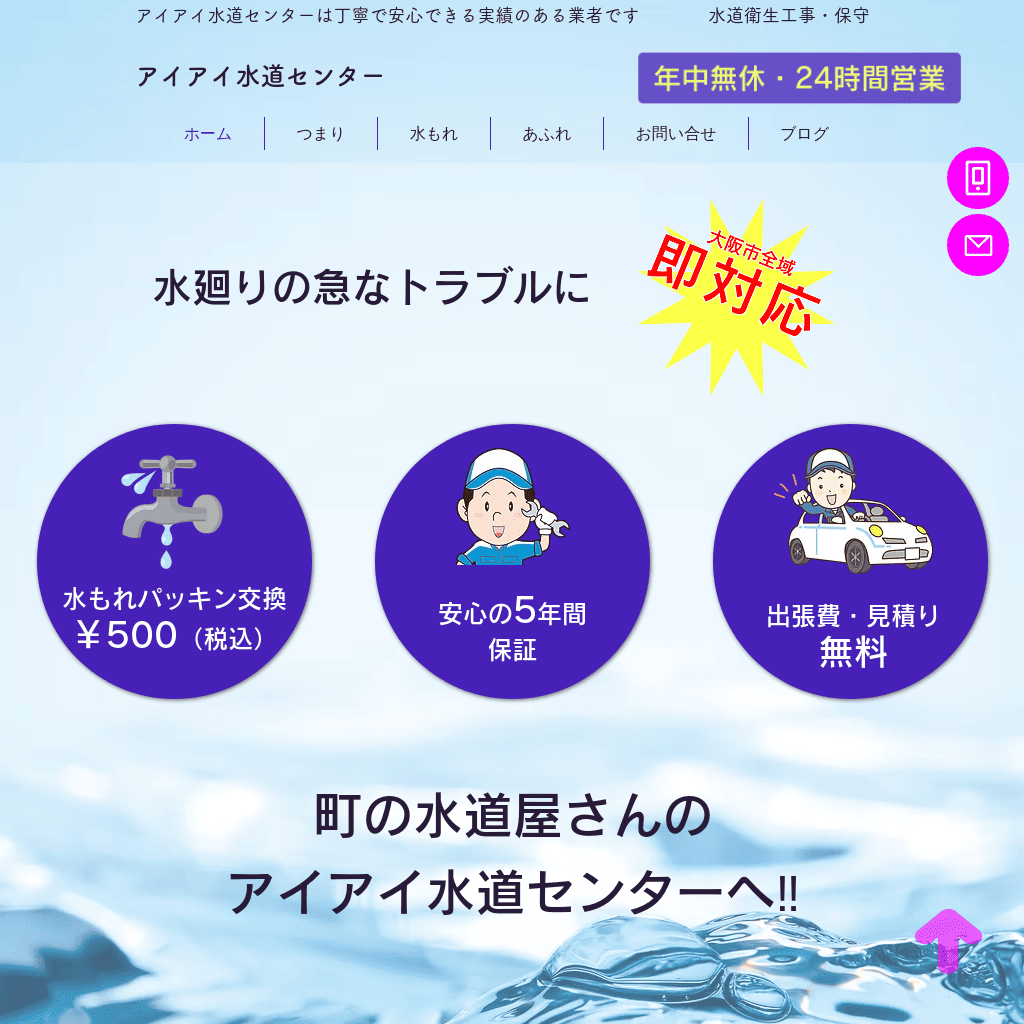This screenshot has height=1024, width=1024.
Task: Go to the つまり page
Action: coord(320,134)
